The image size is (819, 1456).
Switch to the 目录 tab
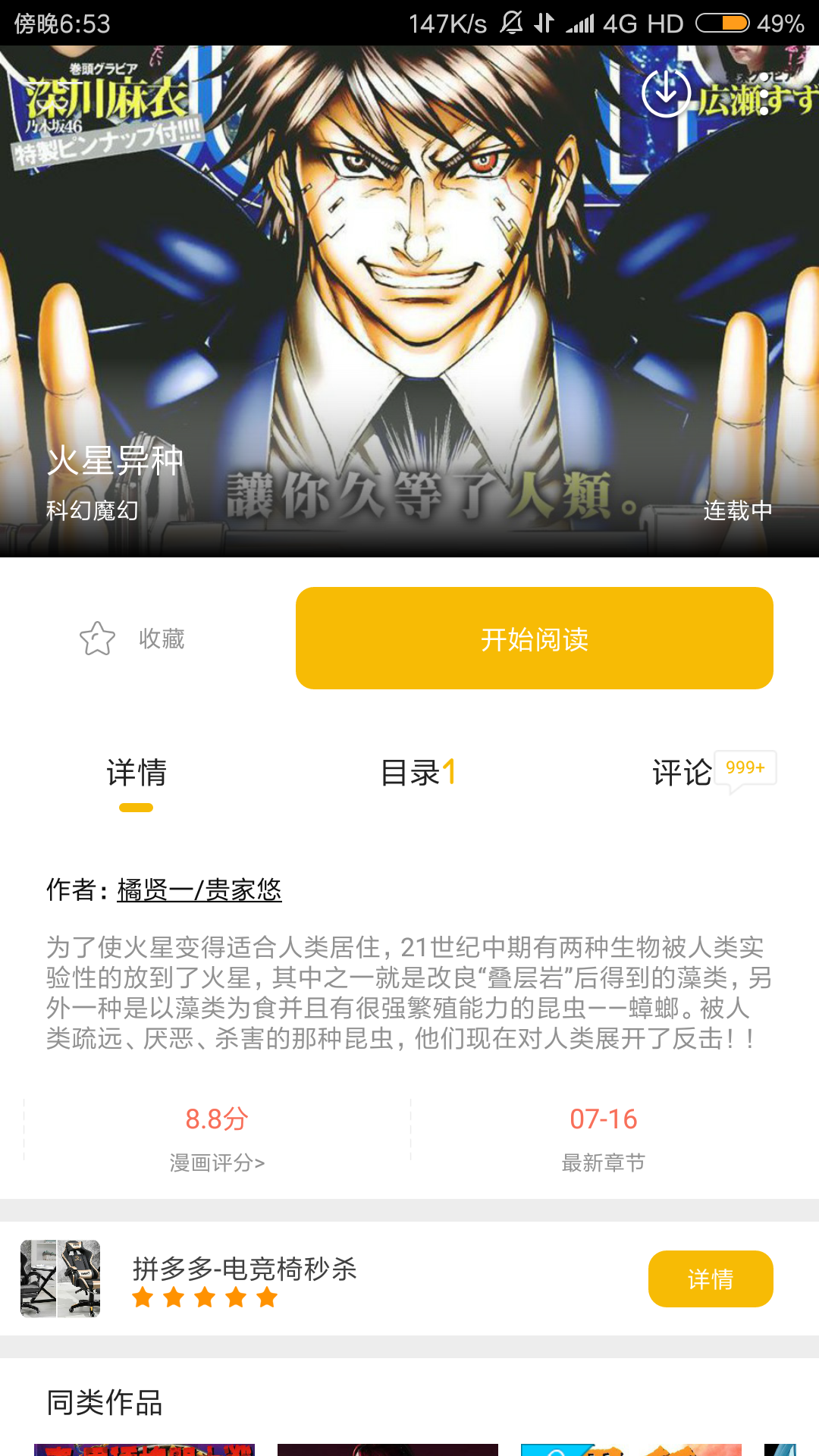click(418, 773)
